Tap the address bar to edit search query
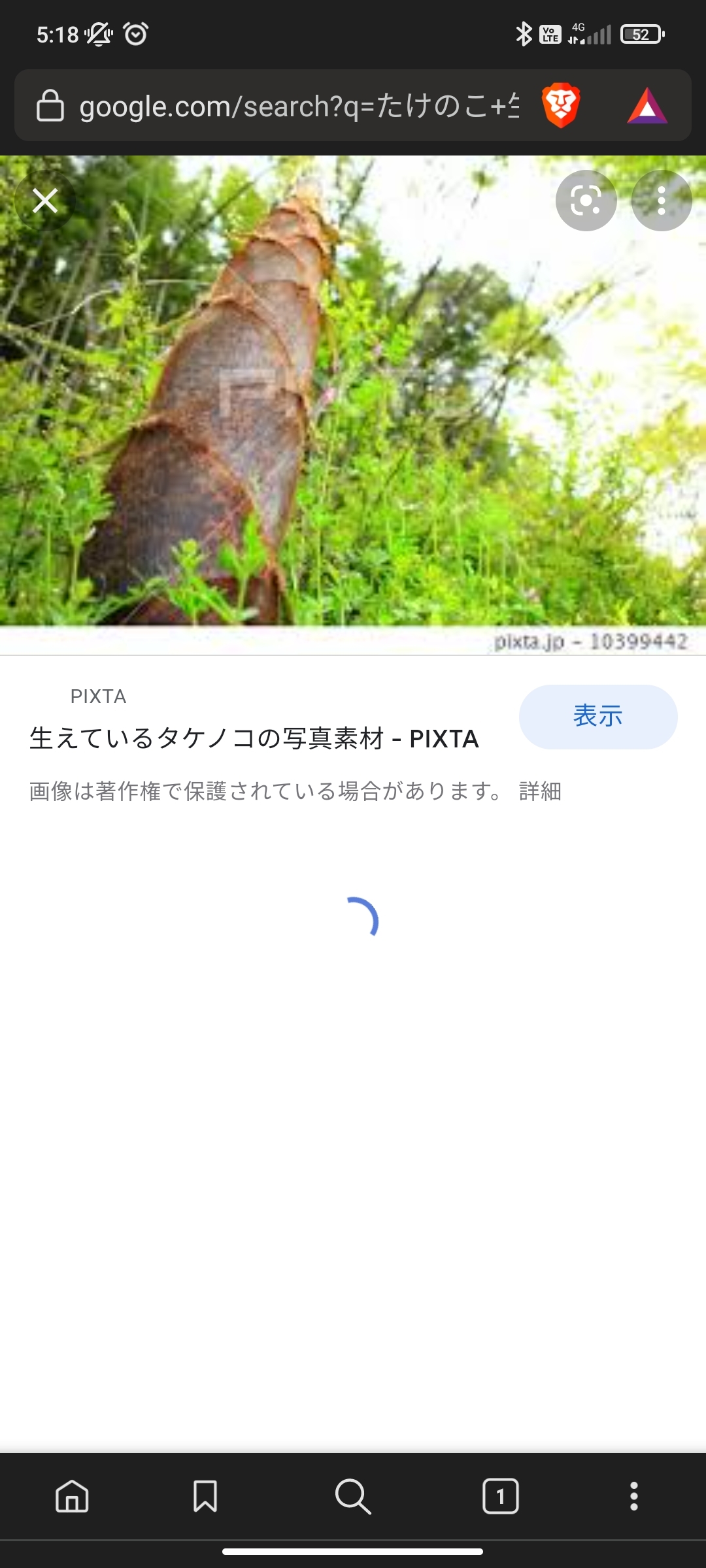The width and height of the screenshot is (706, 1568). (294, 106)
